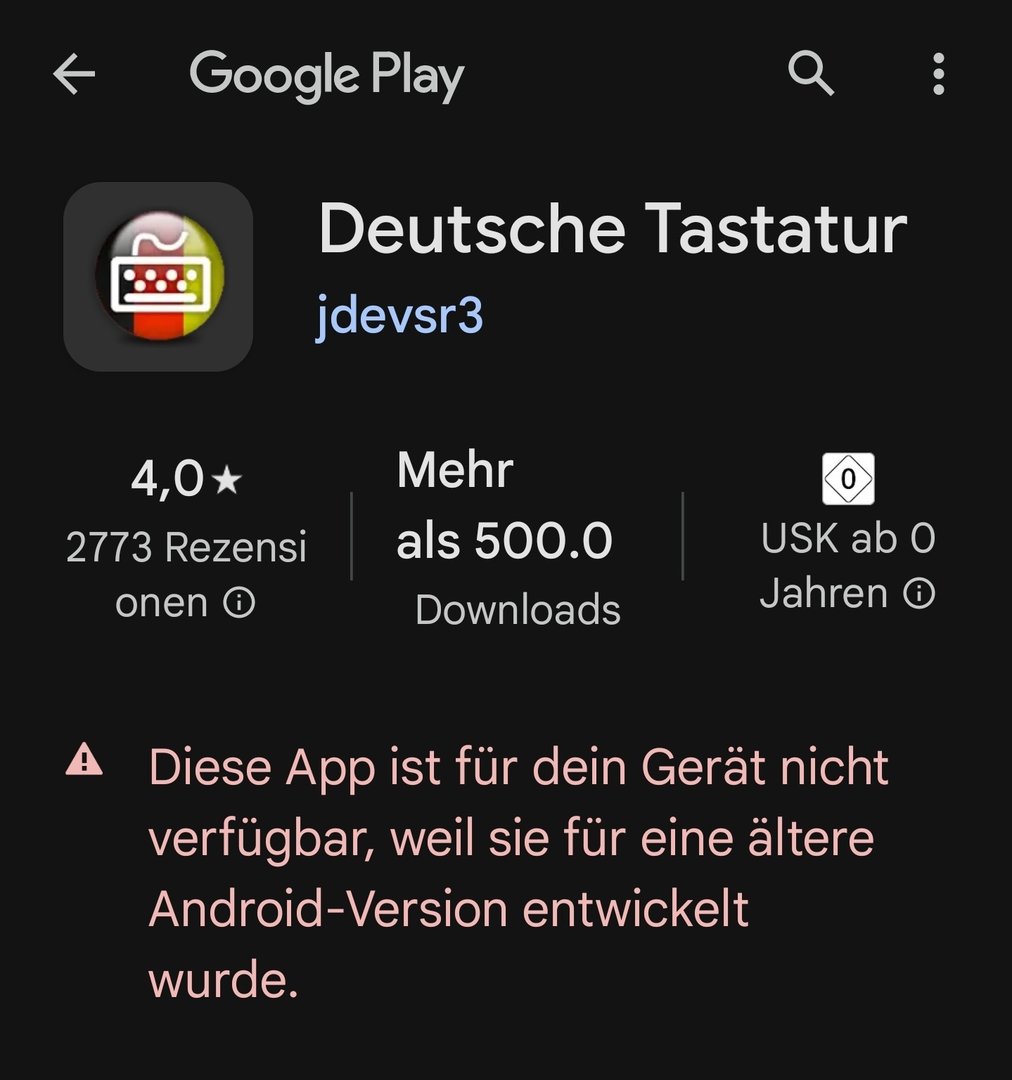Go back from this app page

click(x=74, y=75)
